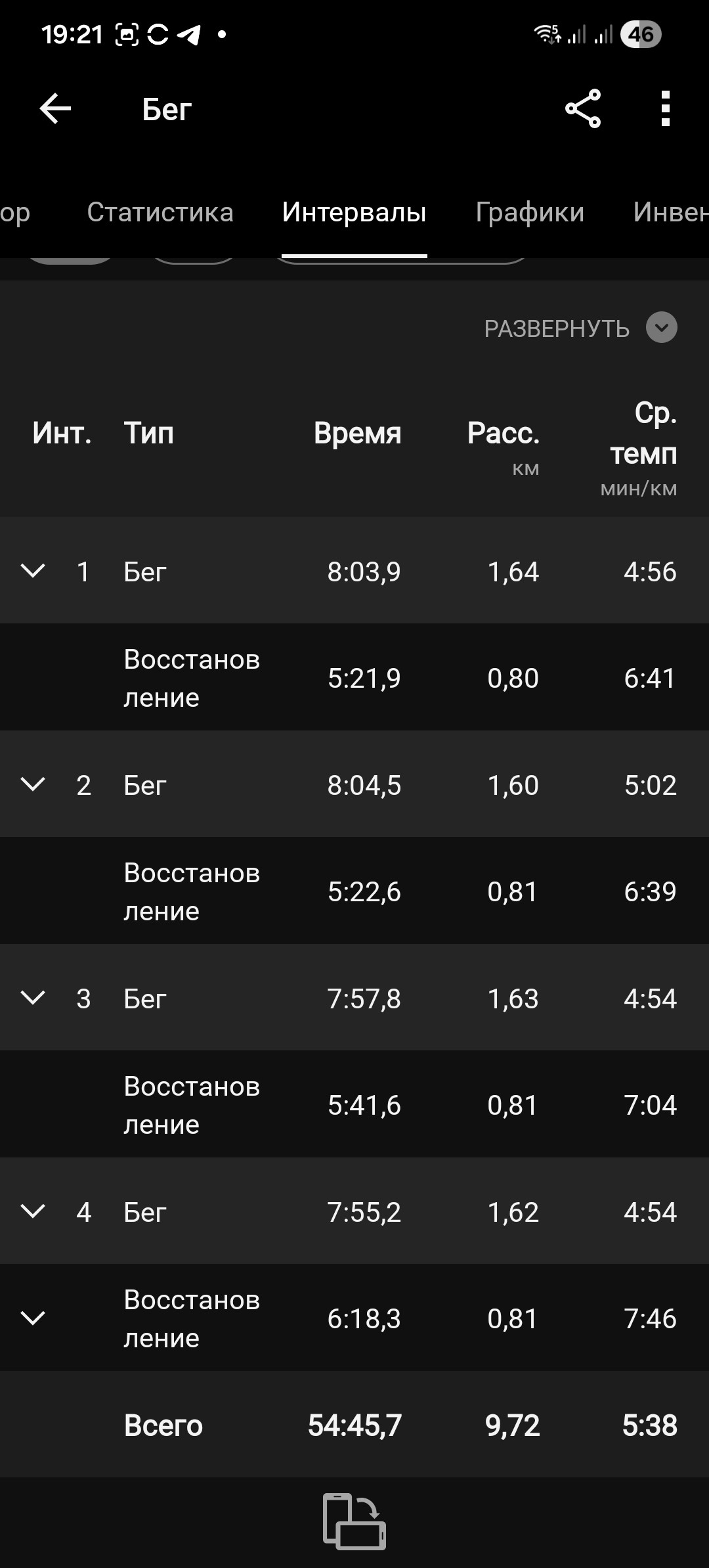Rotate the table to landscape view

tap(354, 1522)
